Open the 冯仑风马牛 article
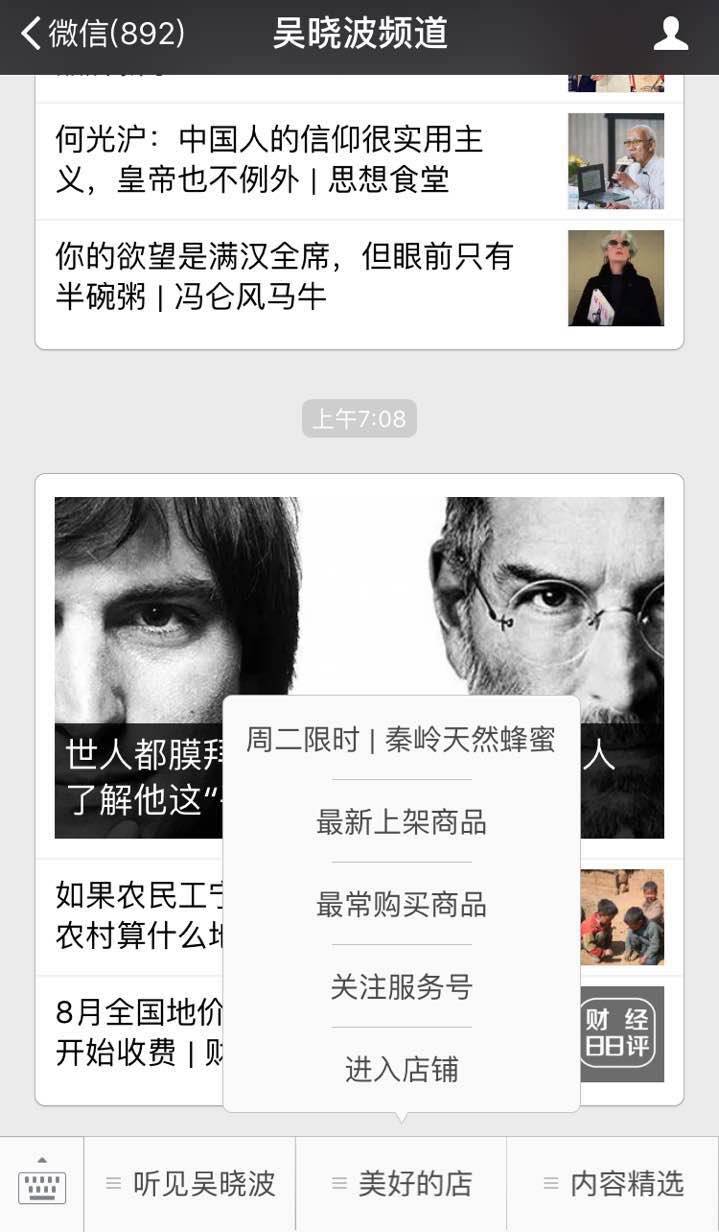719x1232 pixels. click(300, 277)
